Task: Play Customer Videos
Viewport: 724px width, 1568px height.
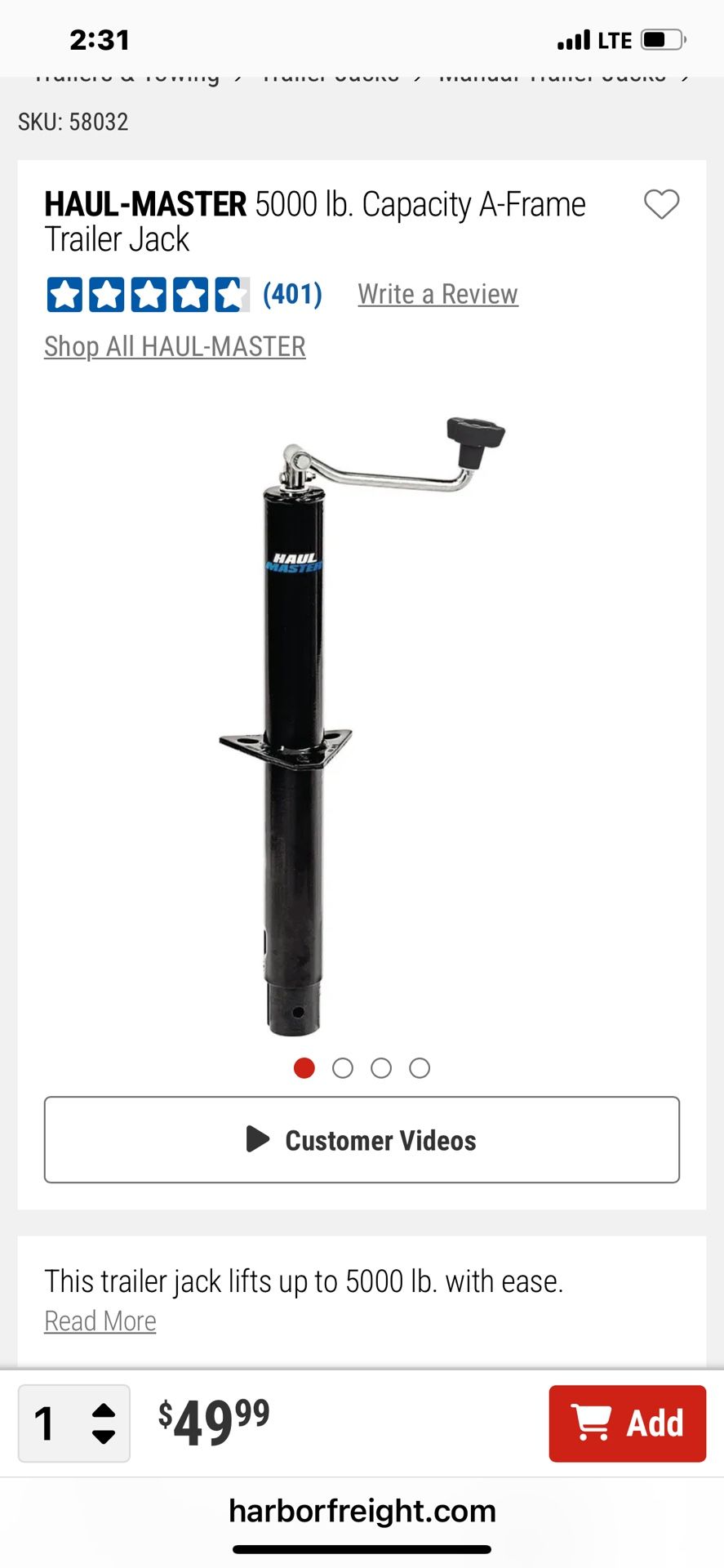Action: [362, 1140]
